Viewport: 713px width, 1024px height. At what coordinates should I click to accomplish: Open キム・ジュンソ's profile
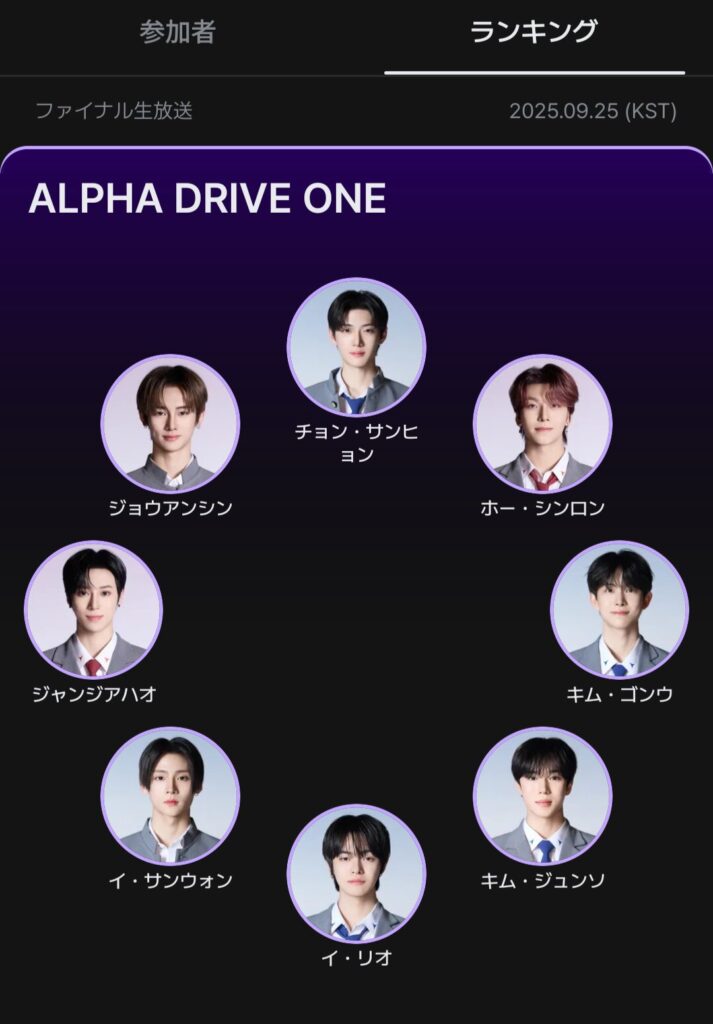point(542,796)
